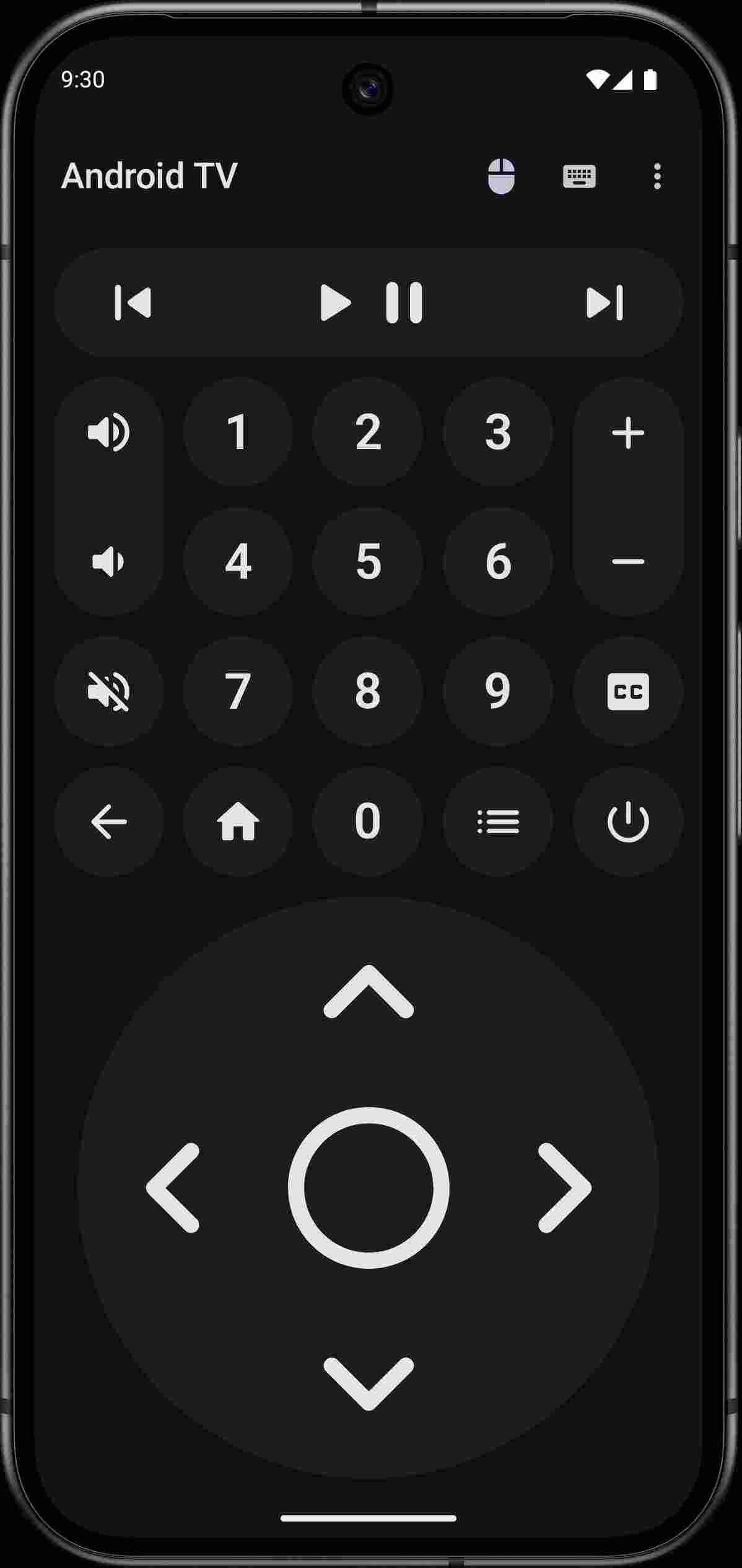Open the three-dot overflow menu
742x1568 pixels.
point(658,178)
